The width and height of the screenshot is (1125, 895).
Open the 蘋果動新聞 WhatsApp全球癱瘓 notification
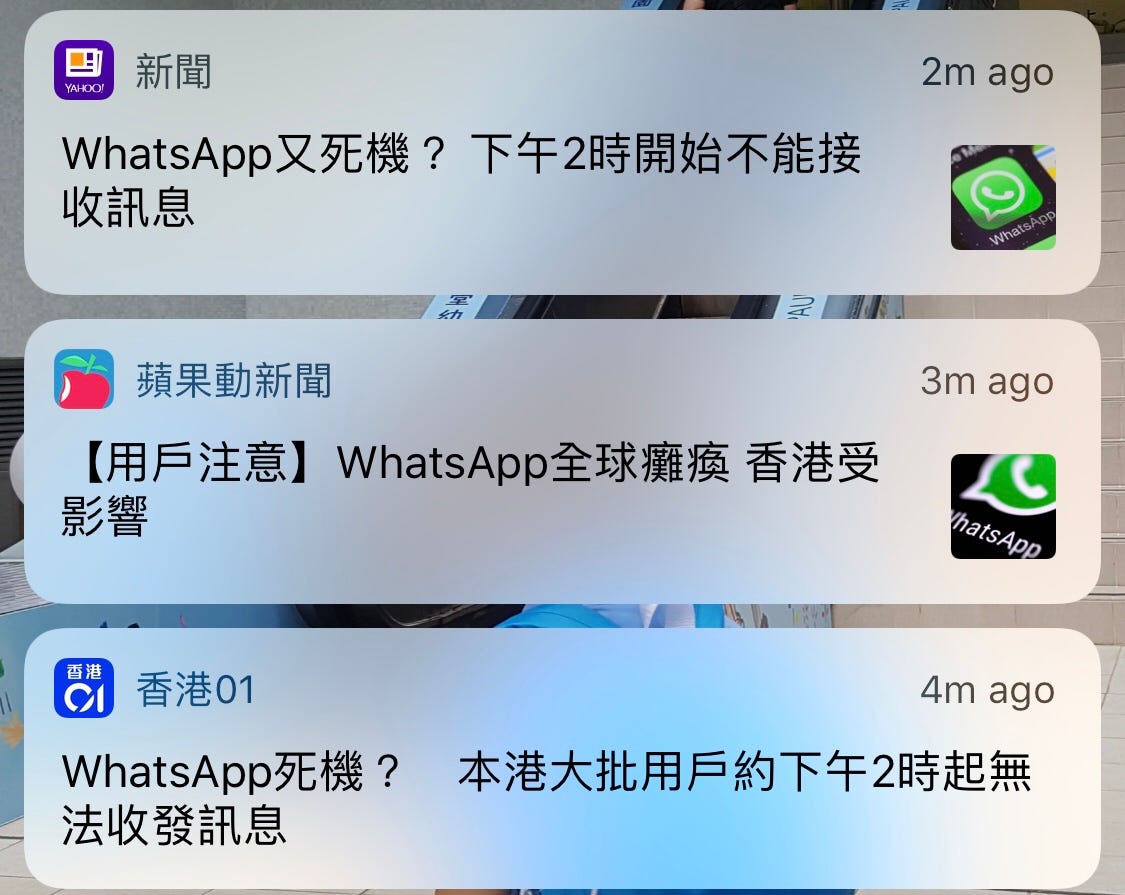[x=470, y=488]
